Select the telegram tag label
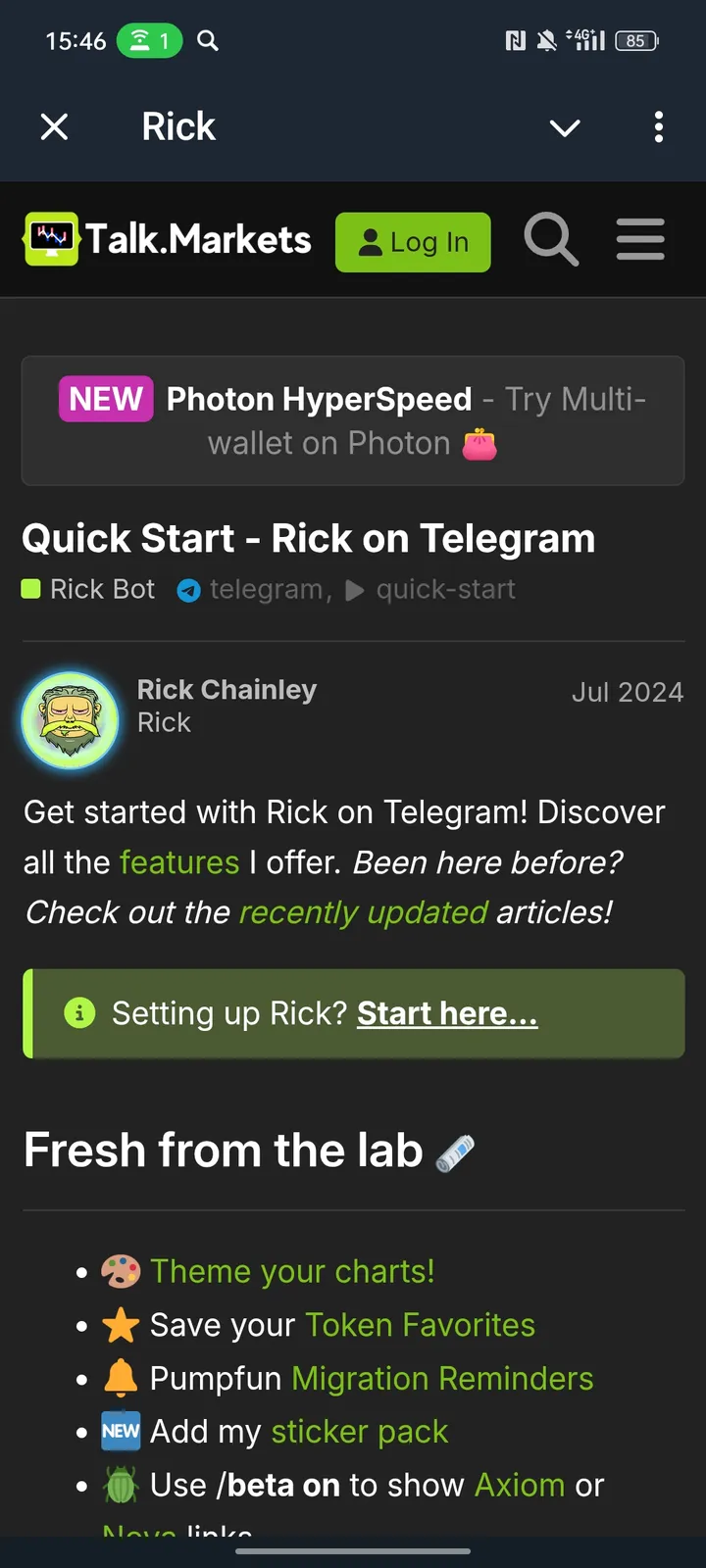This screenshot has width=706, height=1568. pos(265,589)
